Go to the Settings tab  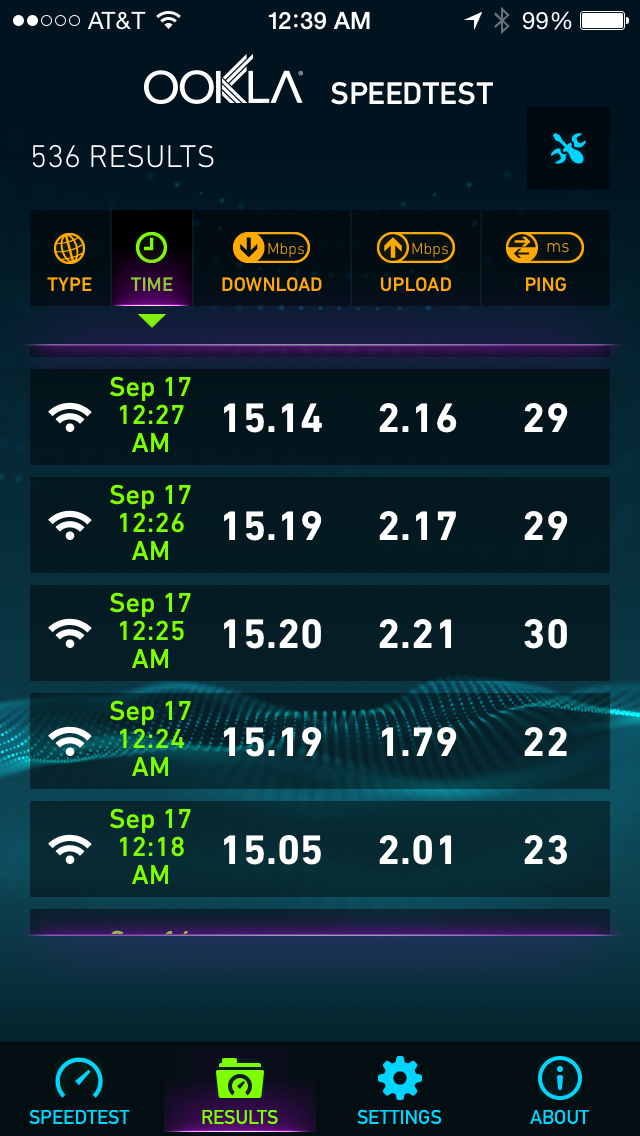point(399,1090)
